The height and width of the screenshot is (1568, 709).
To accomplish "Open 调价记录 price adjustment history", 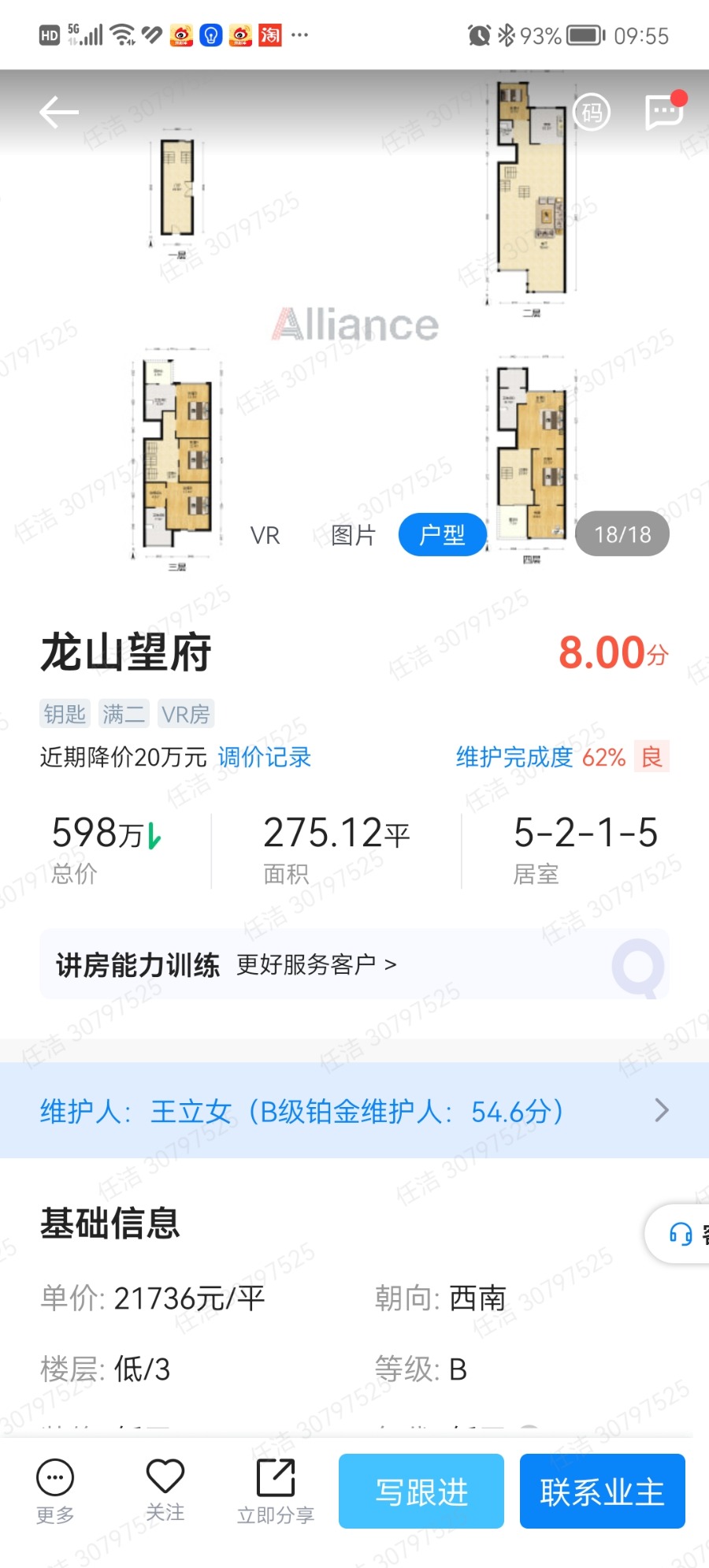I will (265, 757).
